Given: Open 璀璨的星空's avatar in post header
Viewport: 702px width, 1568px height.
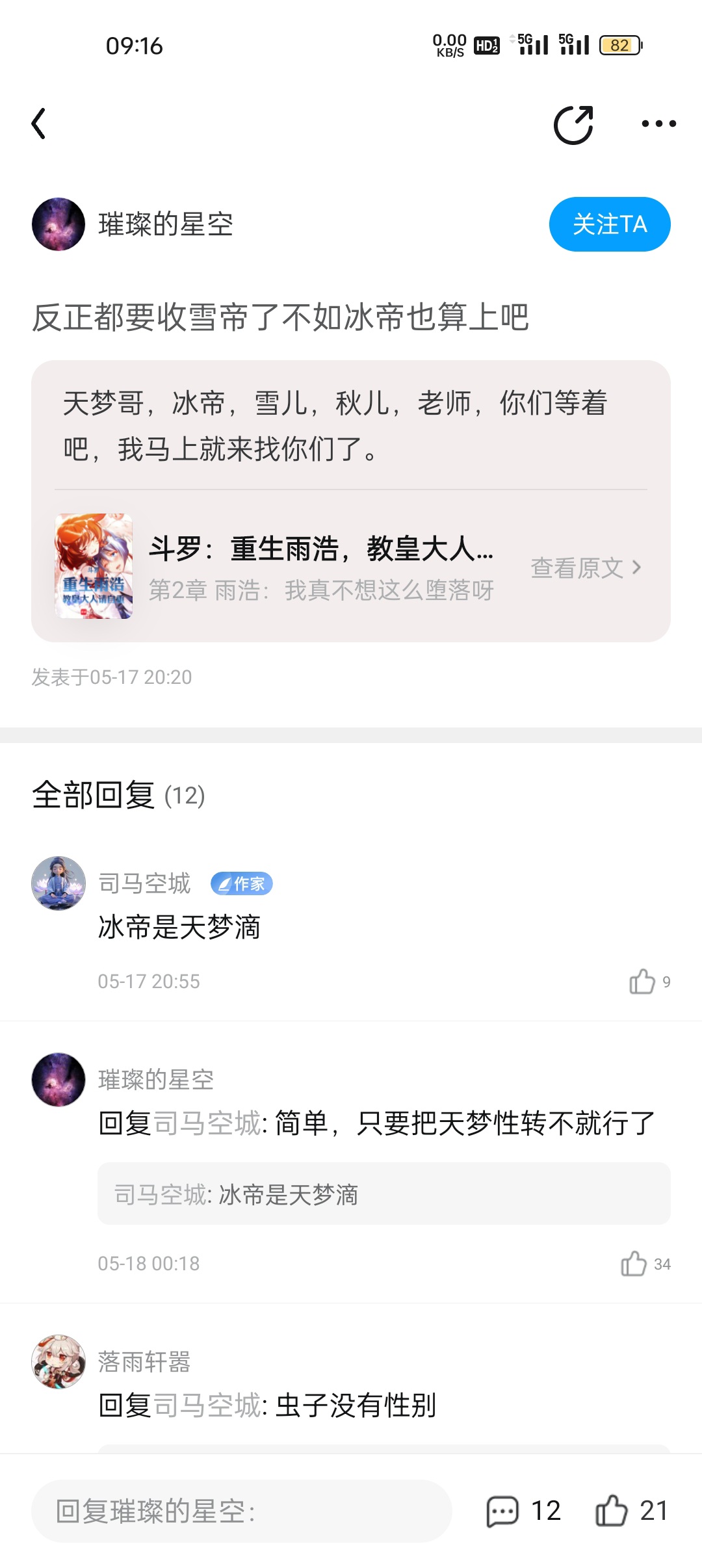Looking at the screenshot, I should pos(58,224).
